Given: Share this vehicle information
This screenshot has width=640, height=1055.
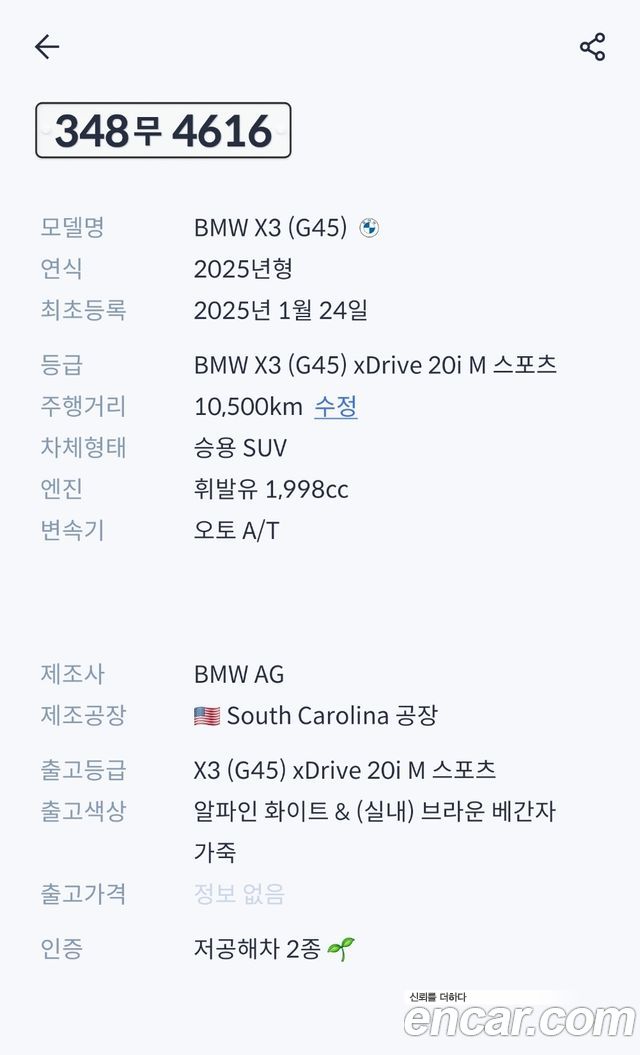Looking at the screenshot, I should [x=592, y=47].
